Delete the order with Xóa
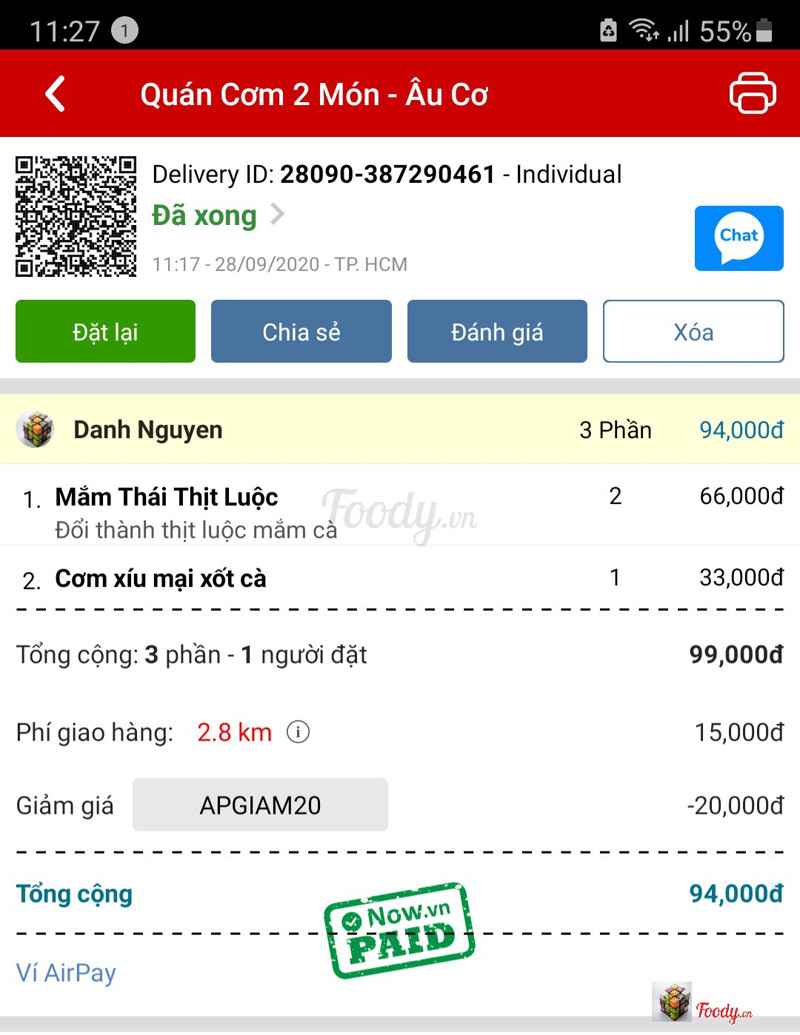800x1035 pixels. 693,331
